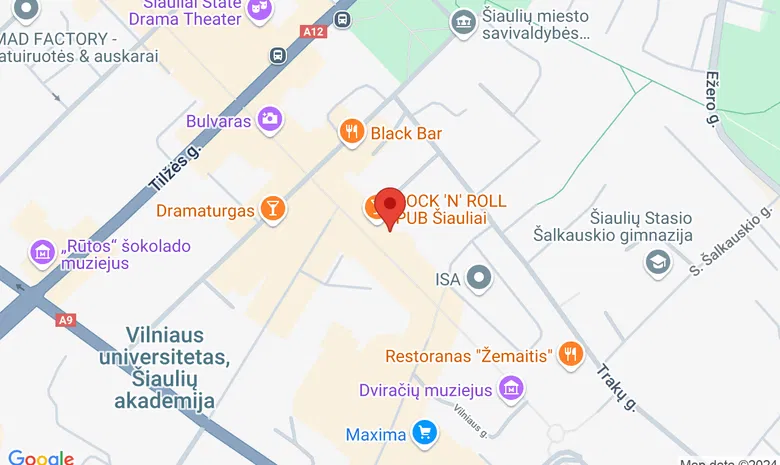Select the Šiauliai State Drama Theater marker
Viewport: 780px width, 465px height.
pyautogui.click(x=261, y=10)
